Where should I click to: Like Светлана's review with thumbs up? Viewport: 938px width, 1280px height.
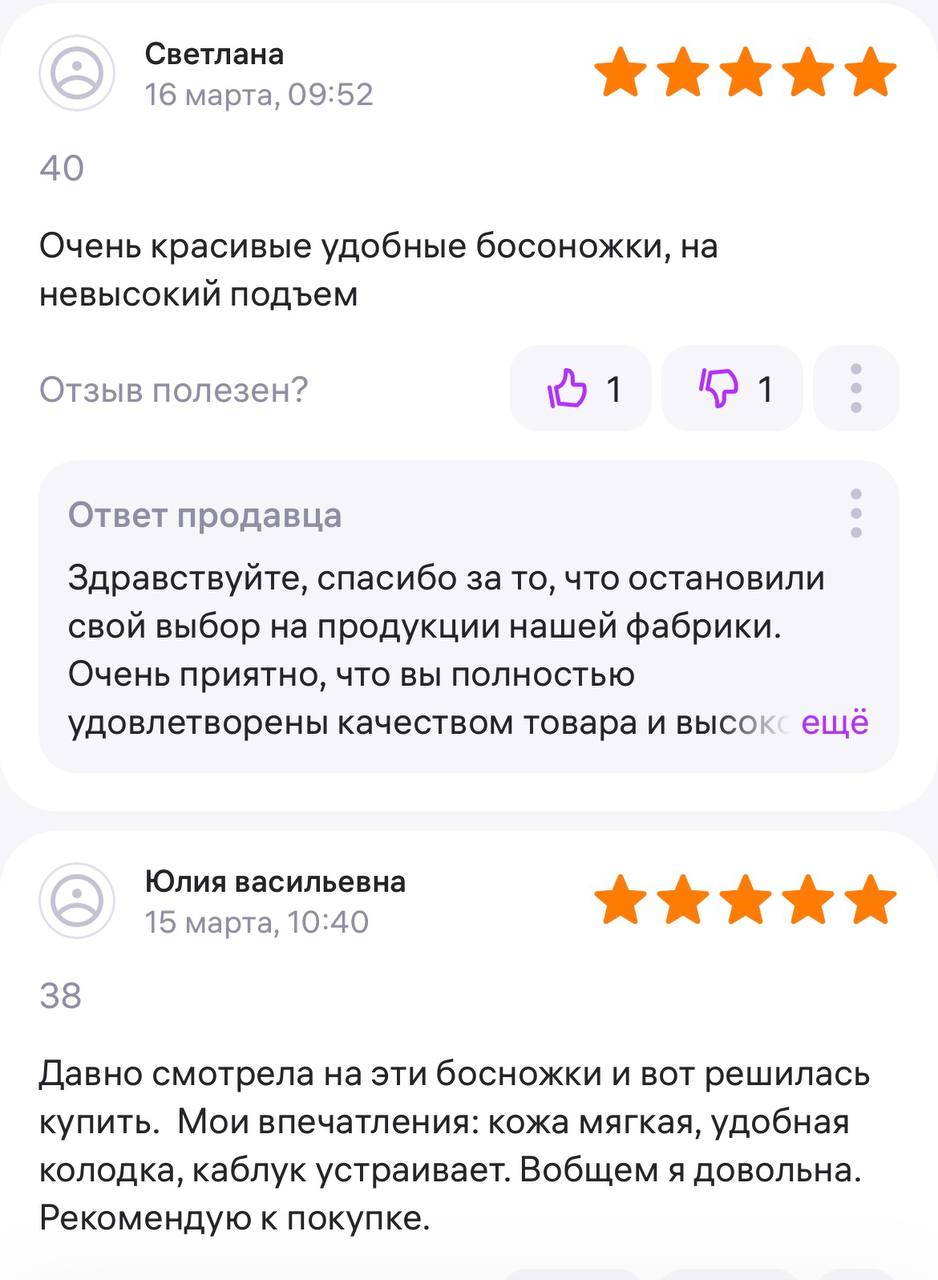tap(581, 389)
